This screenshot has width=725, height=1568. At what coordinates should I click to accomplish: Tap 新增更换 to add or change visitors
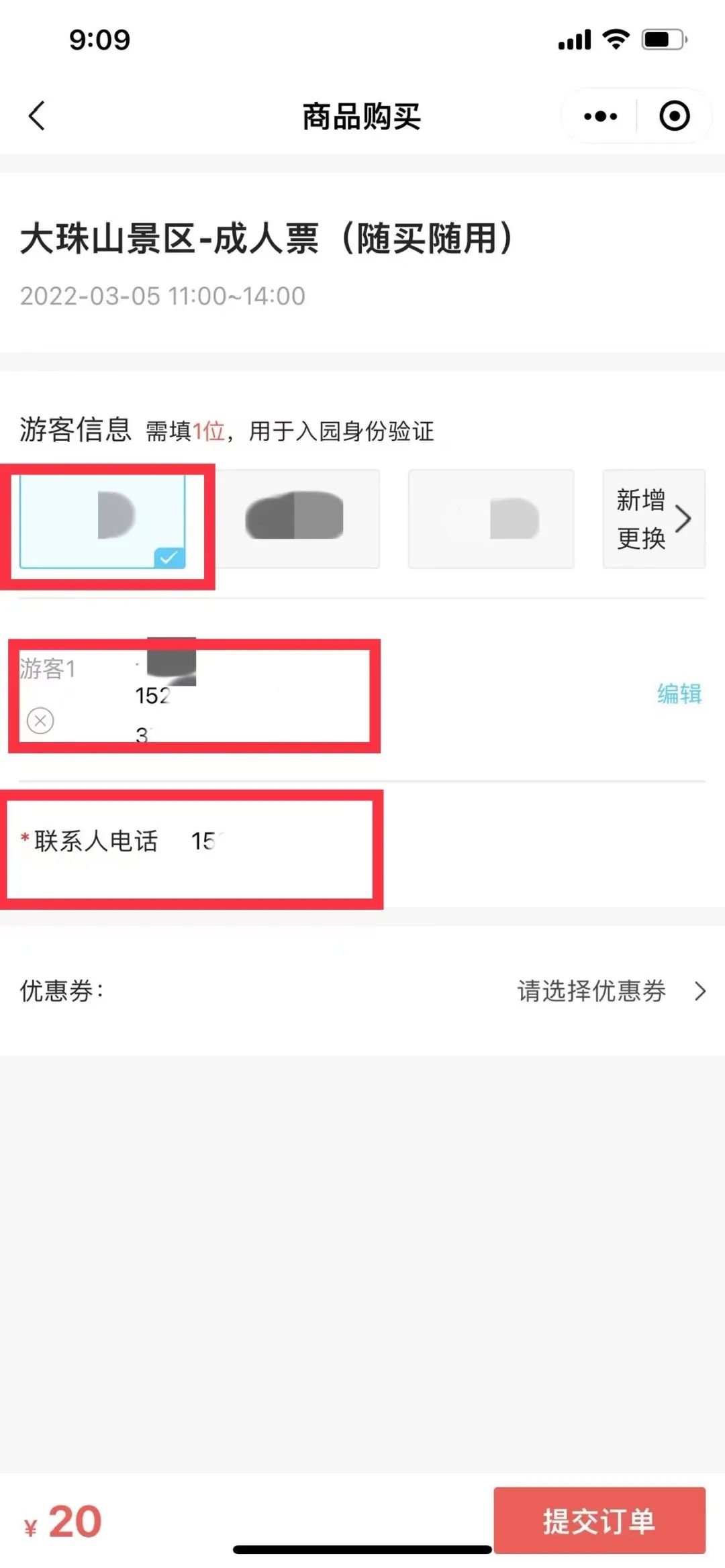(654, 519)
